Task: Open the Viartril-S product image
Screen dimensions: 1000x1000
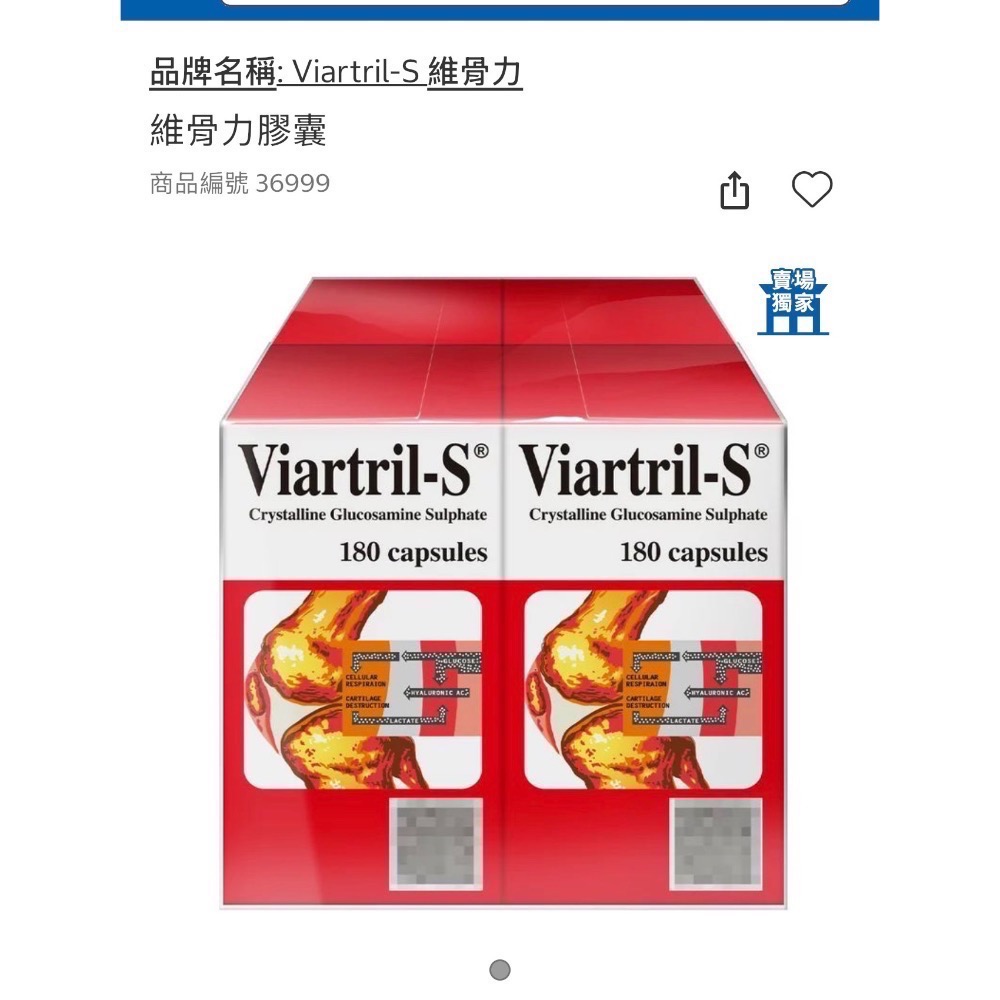Action: (503, 592)
